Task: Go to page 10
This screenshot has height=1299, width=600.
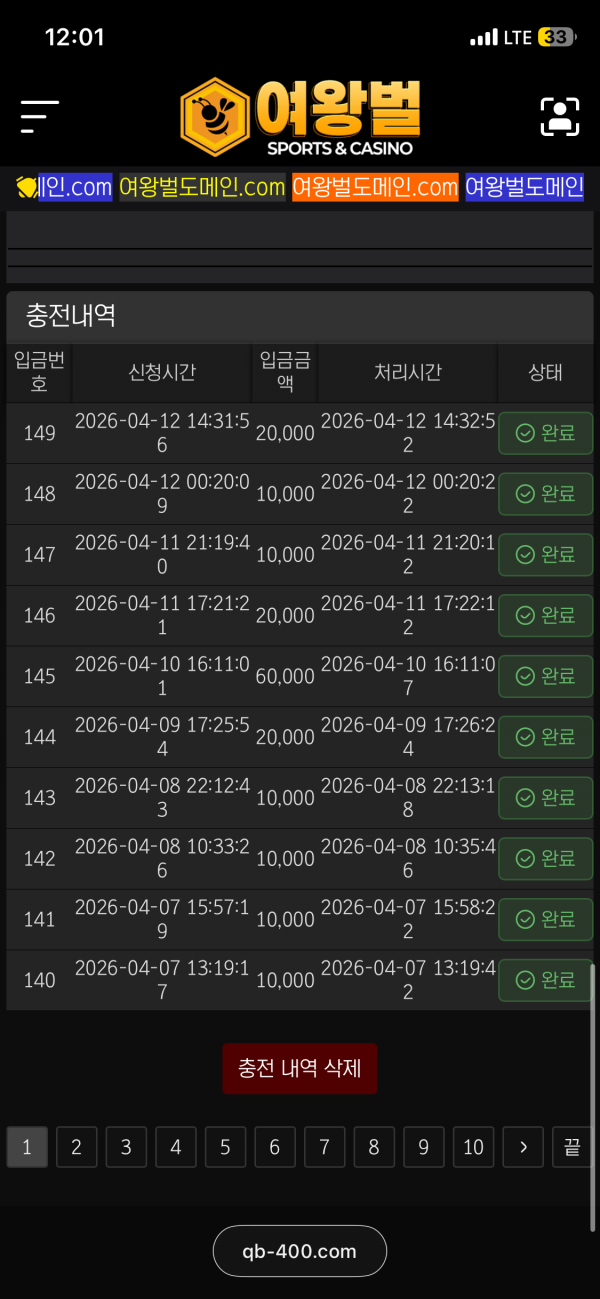Action: pyautogui.click(x=473, y=1147)
